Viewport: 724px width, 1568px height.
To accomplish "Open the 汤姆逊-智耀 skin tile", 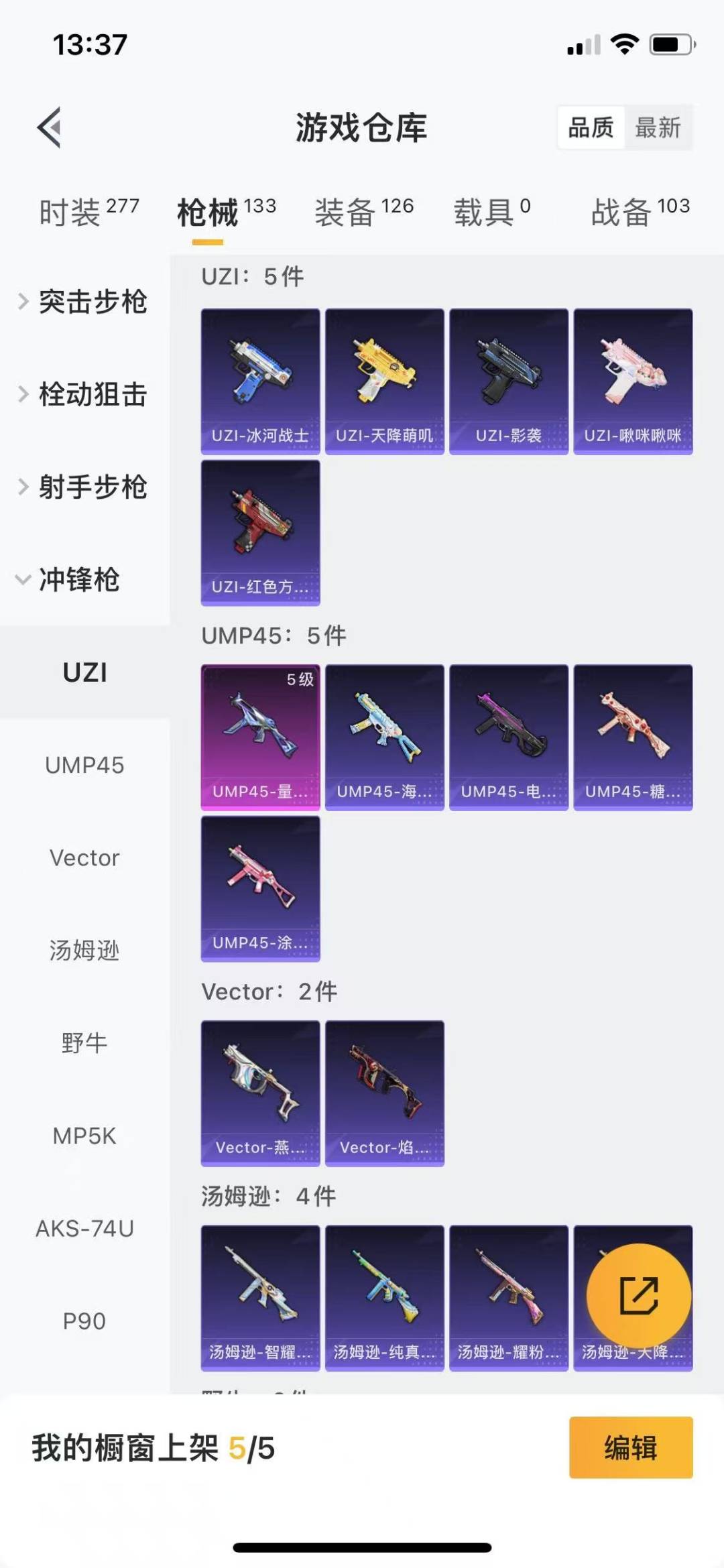I will coord(261,1298).
